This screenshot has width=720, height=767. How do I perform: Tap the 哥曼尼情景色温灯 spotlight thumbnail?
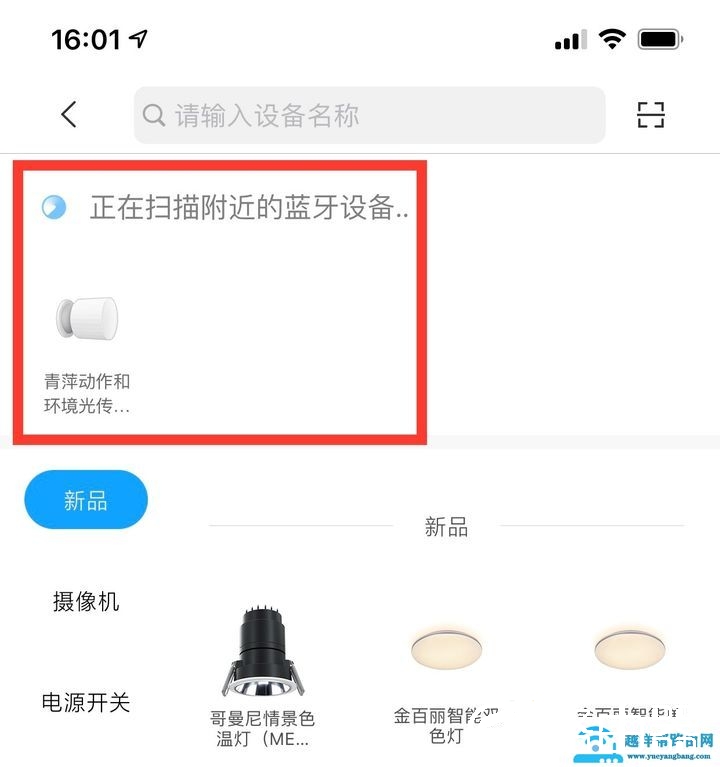(264, 650)
